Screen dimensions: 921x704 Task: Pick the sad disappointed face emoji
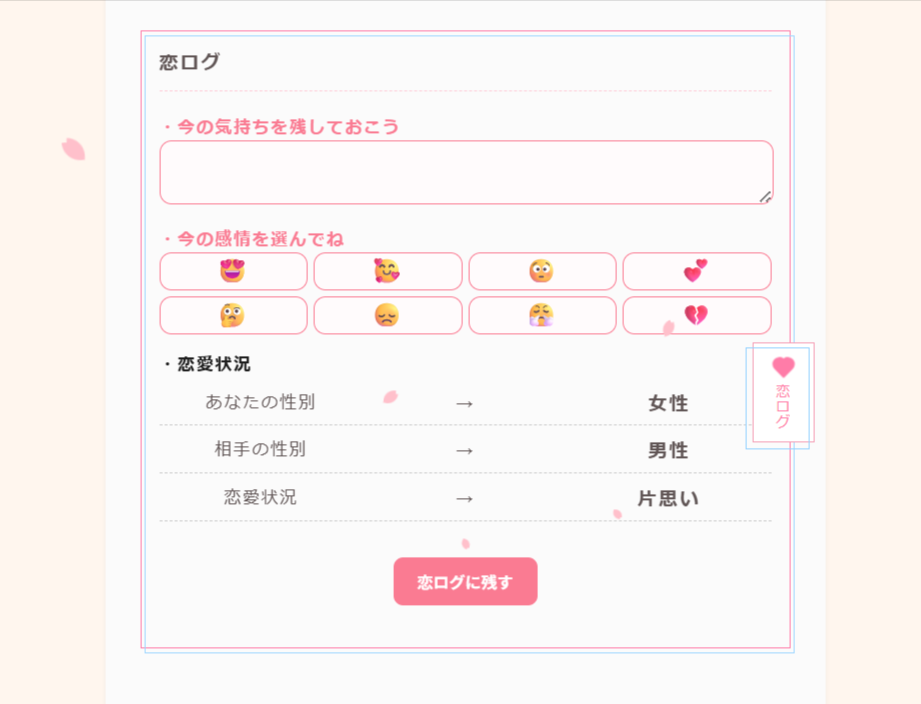(388, 315)
